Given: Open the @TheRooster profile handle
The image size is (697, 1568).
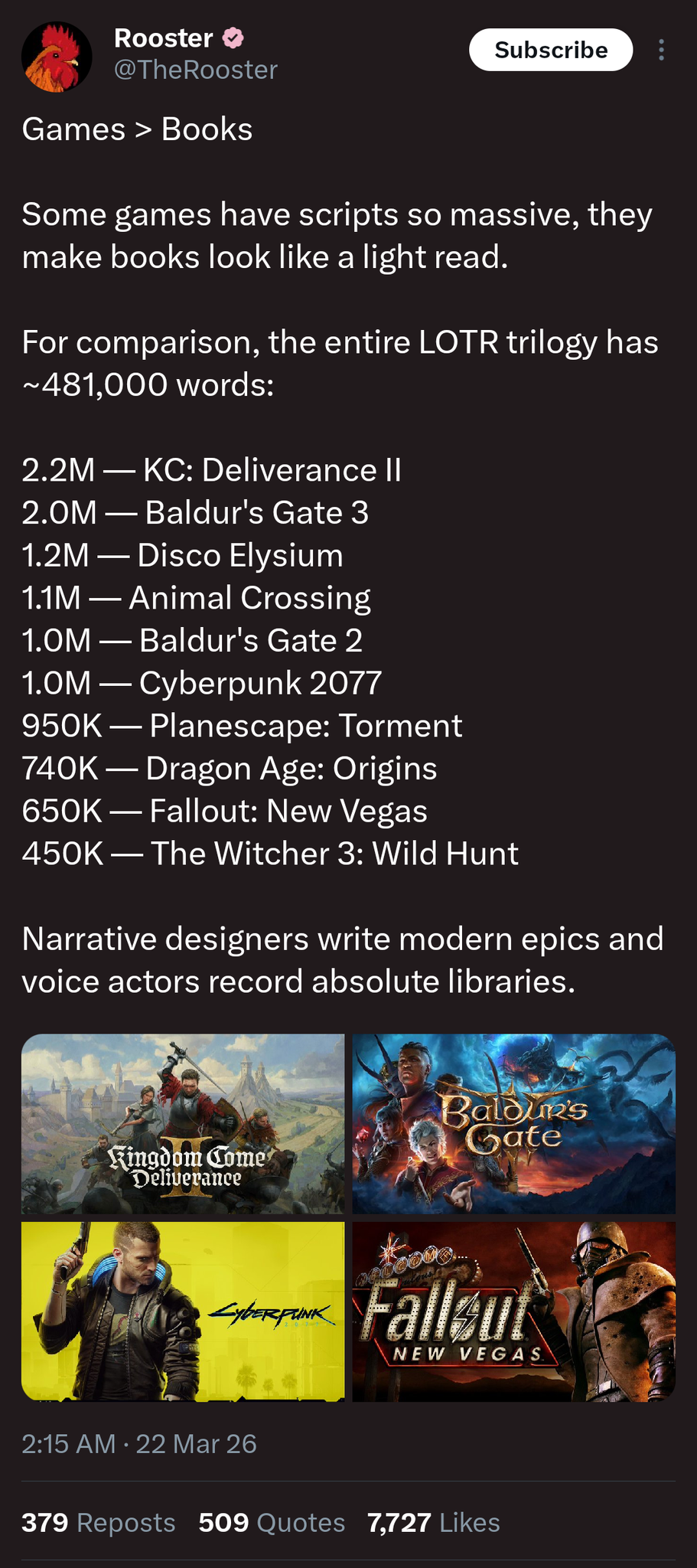Looking at the screenshot, I should (x=195, y=70).
